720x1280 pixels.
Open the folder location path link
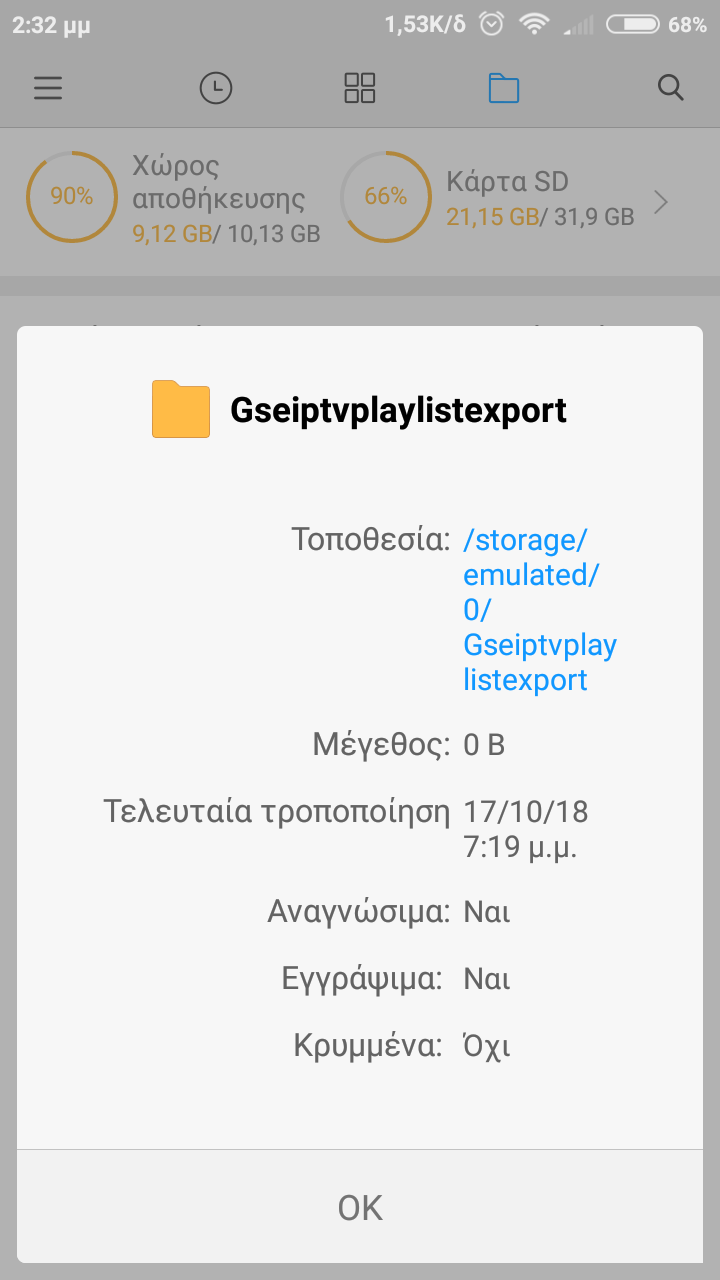(x=540, y=610)
